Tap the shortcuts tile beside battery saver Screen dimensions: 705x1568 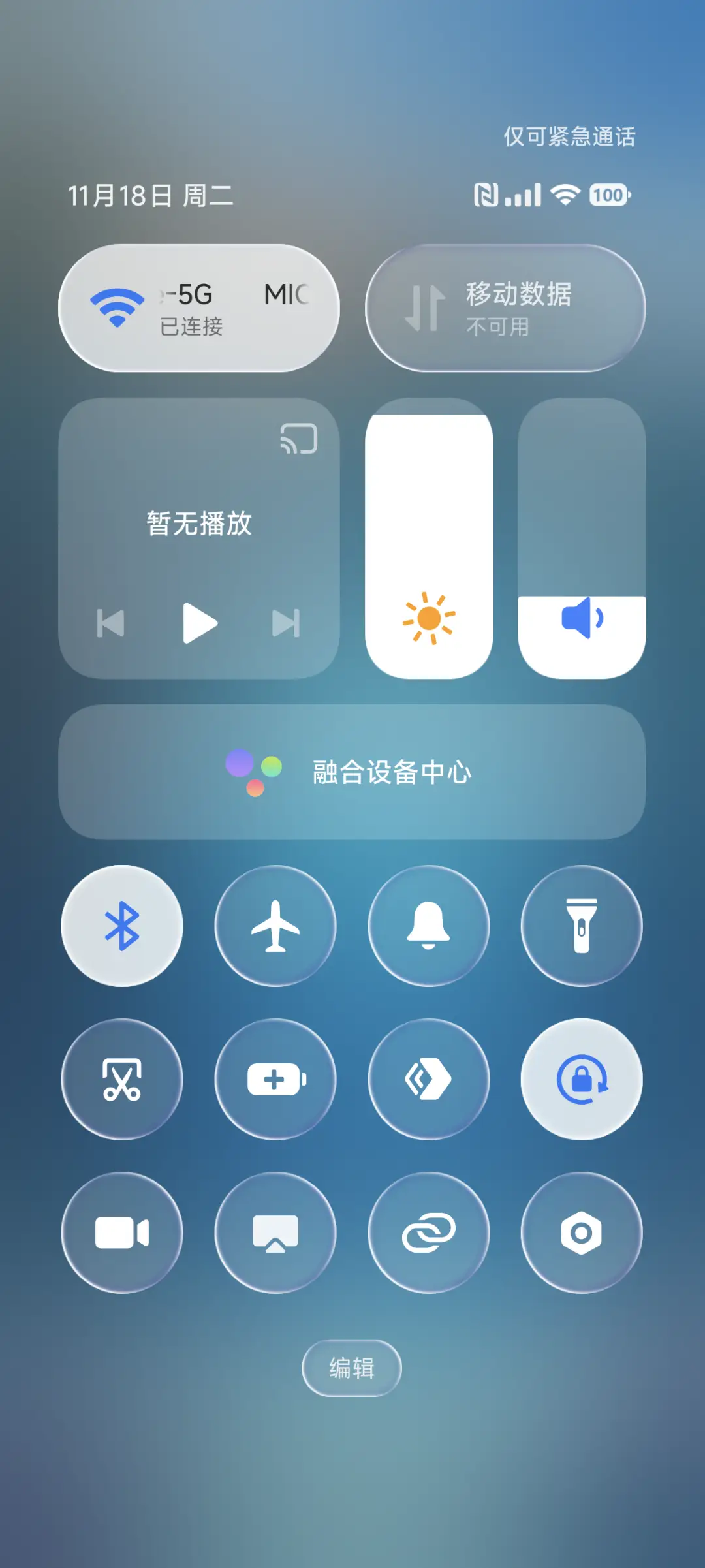429,1080
